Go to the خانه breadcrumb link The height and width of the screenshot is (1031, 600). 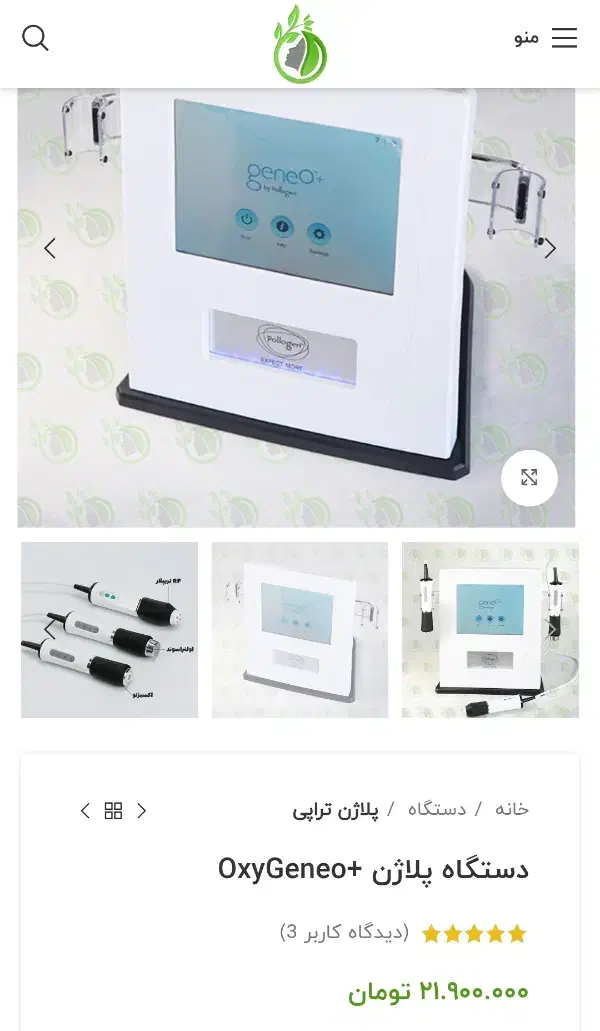[x=511, y=810]
